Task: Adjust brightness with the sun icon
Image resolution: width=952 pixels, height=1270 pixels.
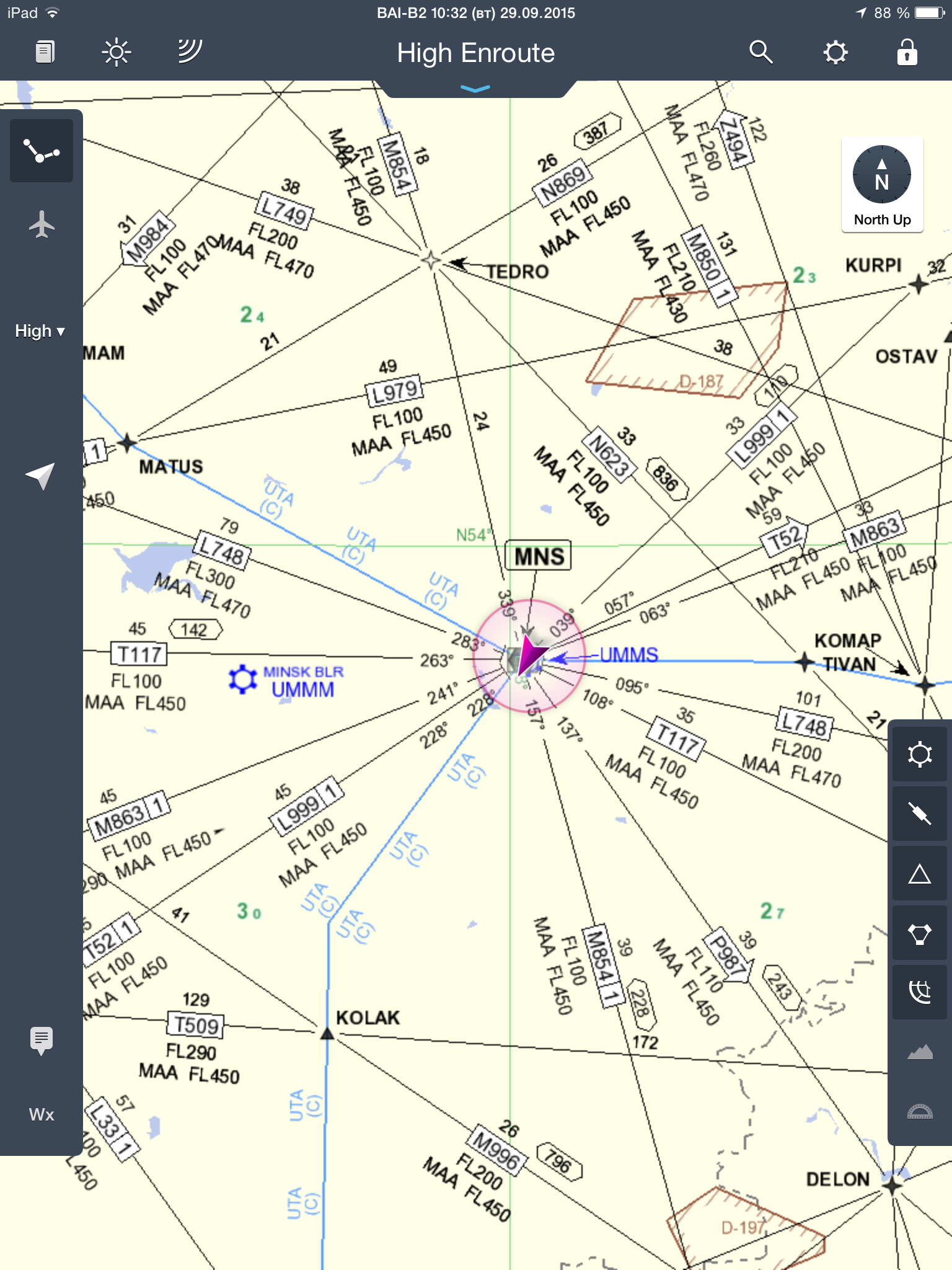Action: (116, 52)
